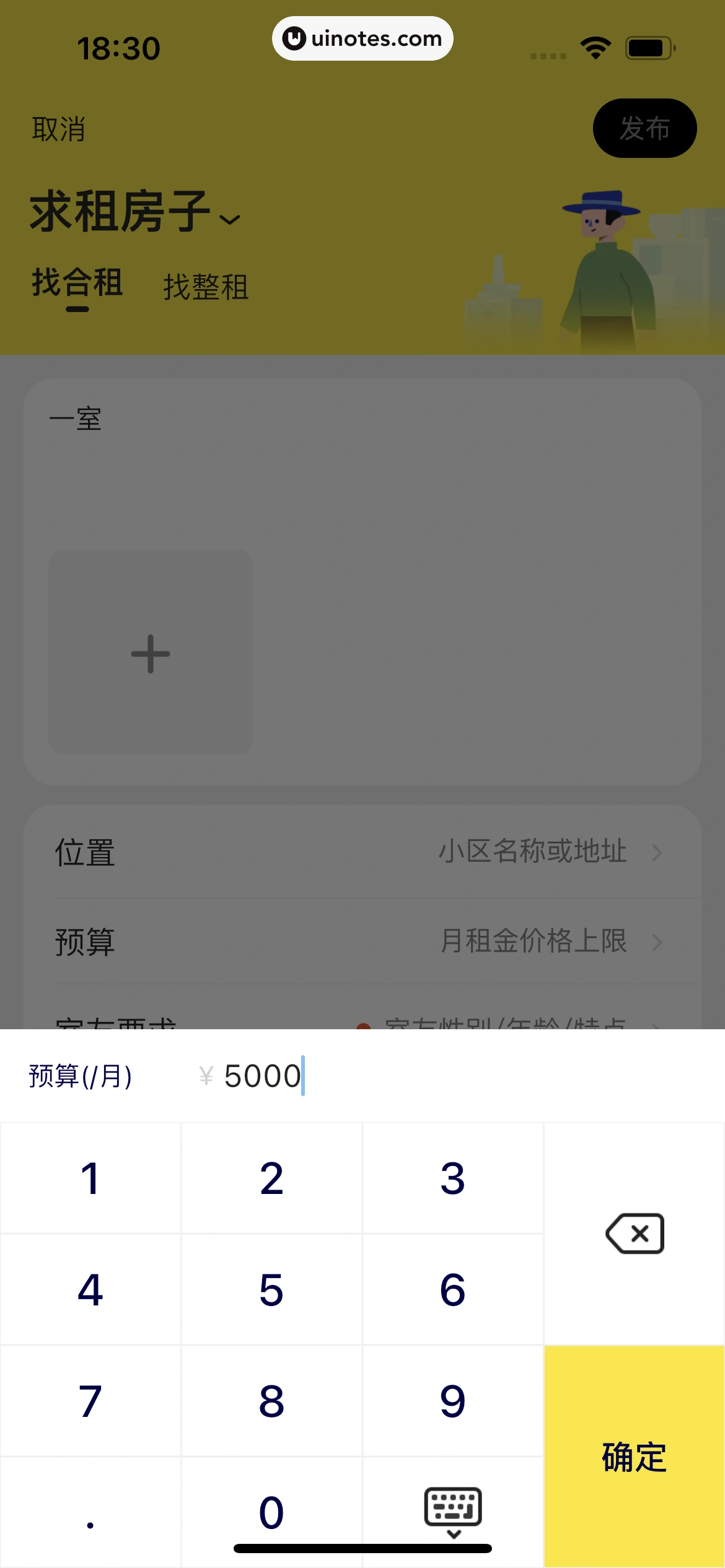
Task: Tap the add photo plus icon
Action: click(x=151, y=653)
